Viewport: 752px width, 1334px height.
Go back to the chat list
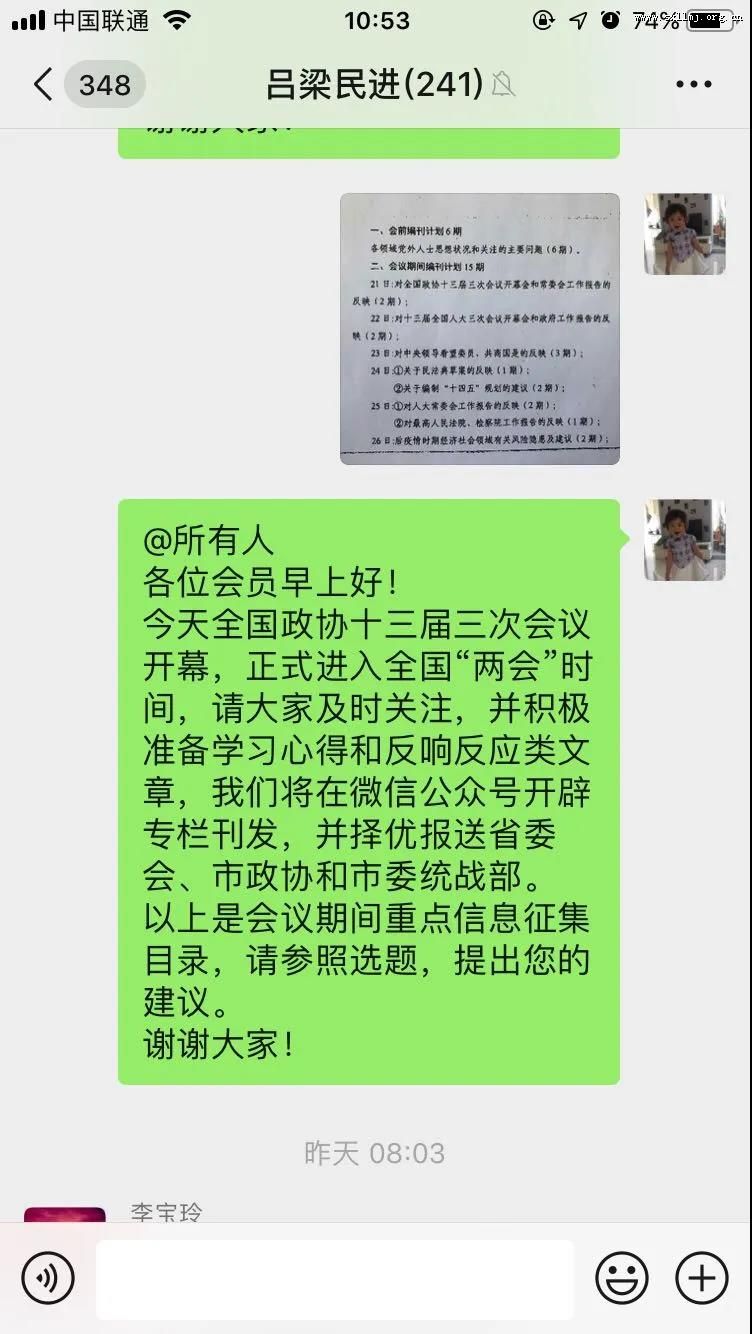[x=43, y=85]
